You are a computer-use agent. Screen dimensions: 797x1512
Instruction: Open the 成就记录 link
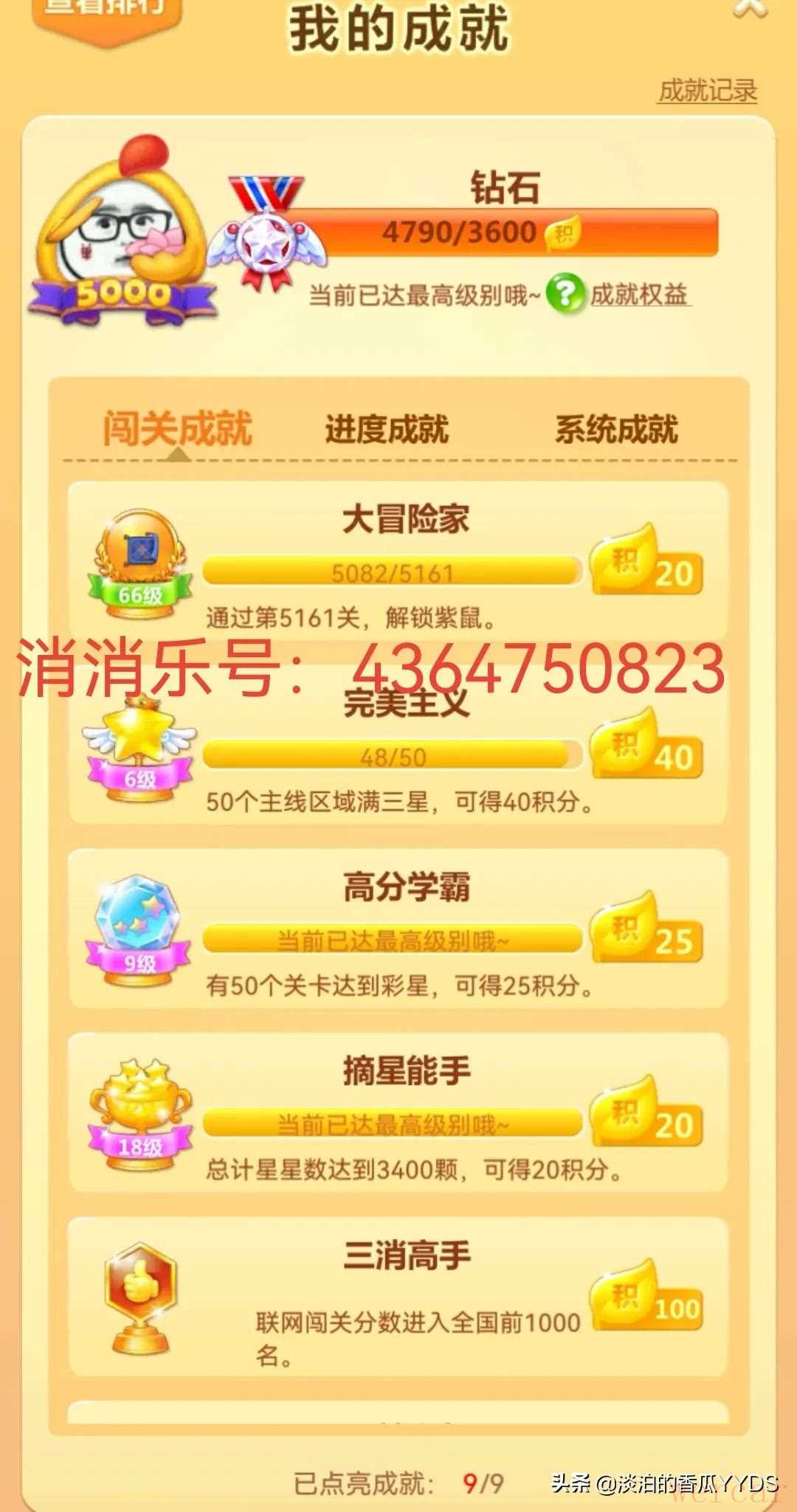coord(708,91)
